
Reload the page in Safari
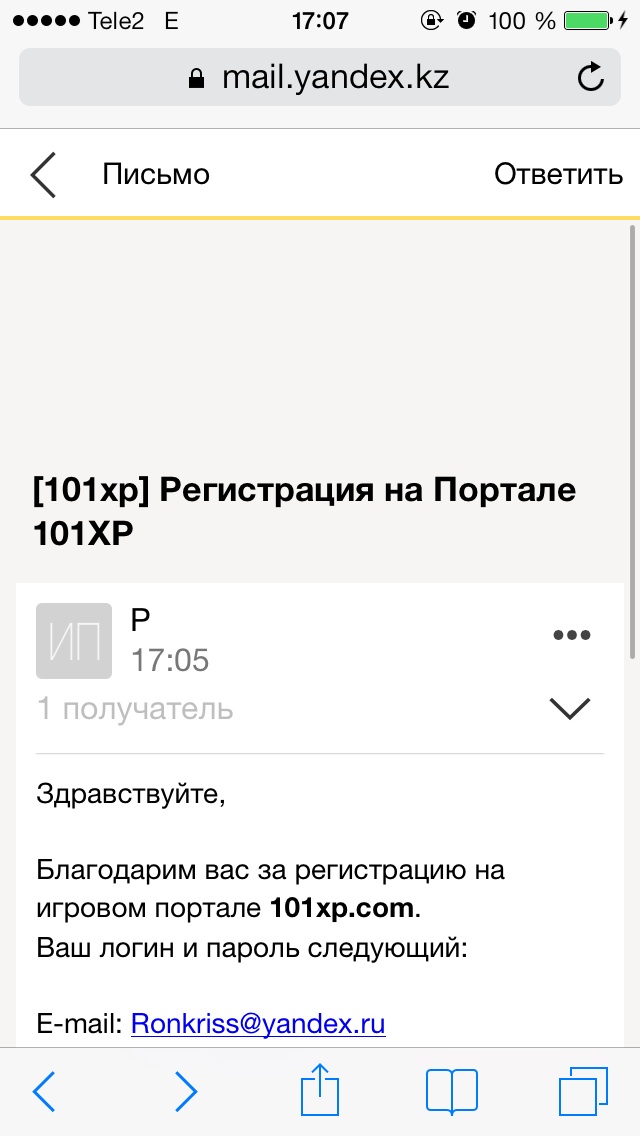pos(591,77)
